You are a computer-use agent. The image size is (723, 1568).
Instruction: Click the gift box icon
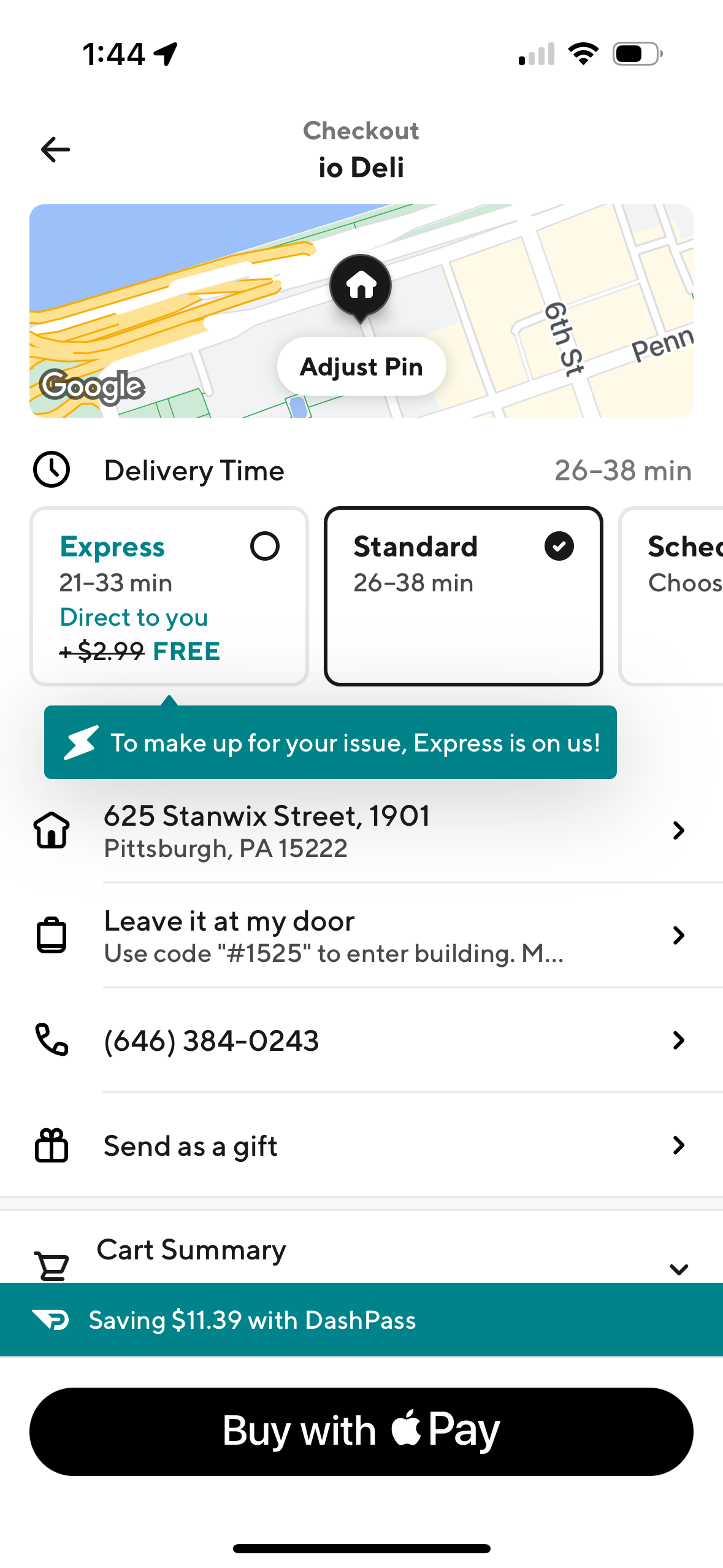[x=52, y=1145]
